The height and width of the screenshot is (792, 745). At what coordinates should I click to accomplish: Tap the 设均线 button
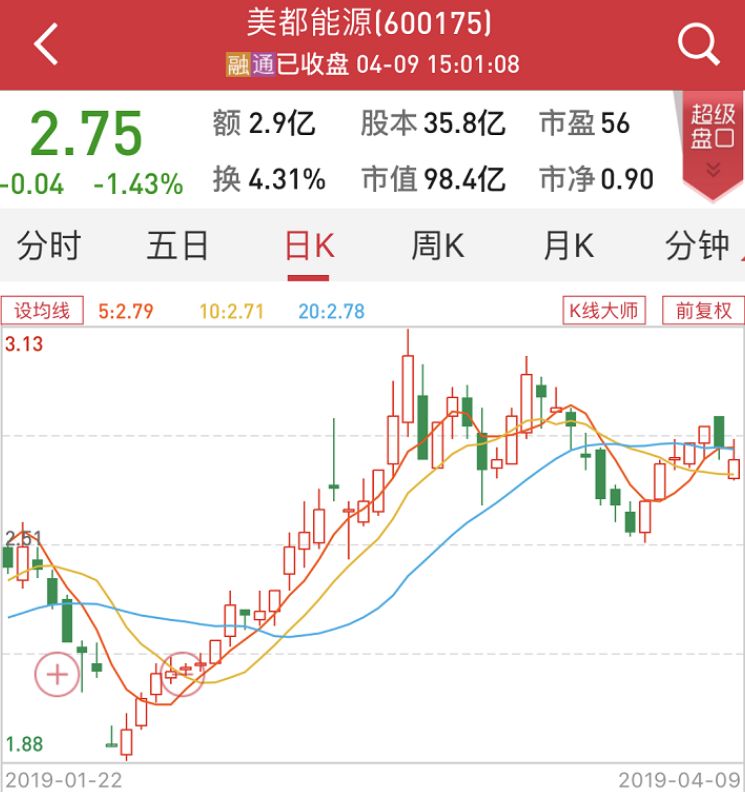click(x=42, y=311)
